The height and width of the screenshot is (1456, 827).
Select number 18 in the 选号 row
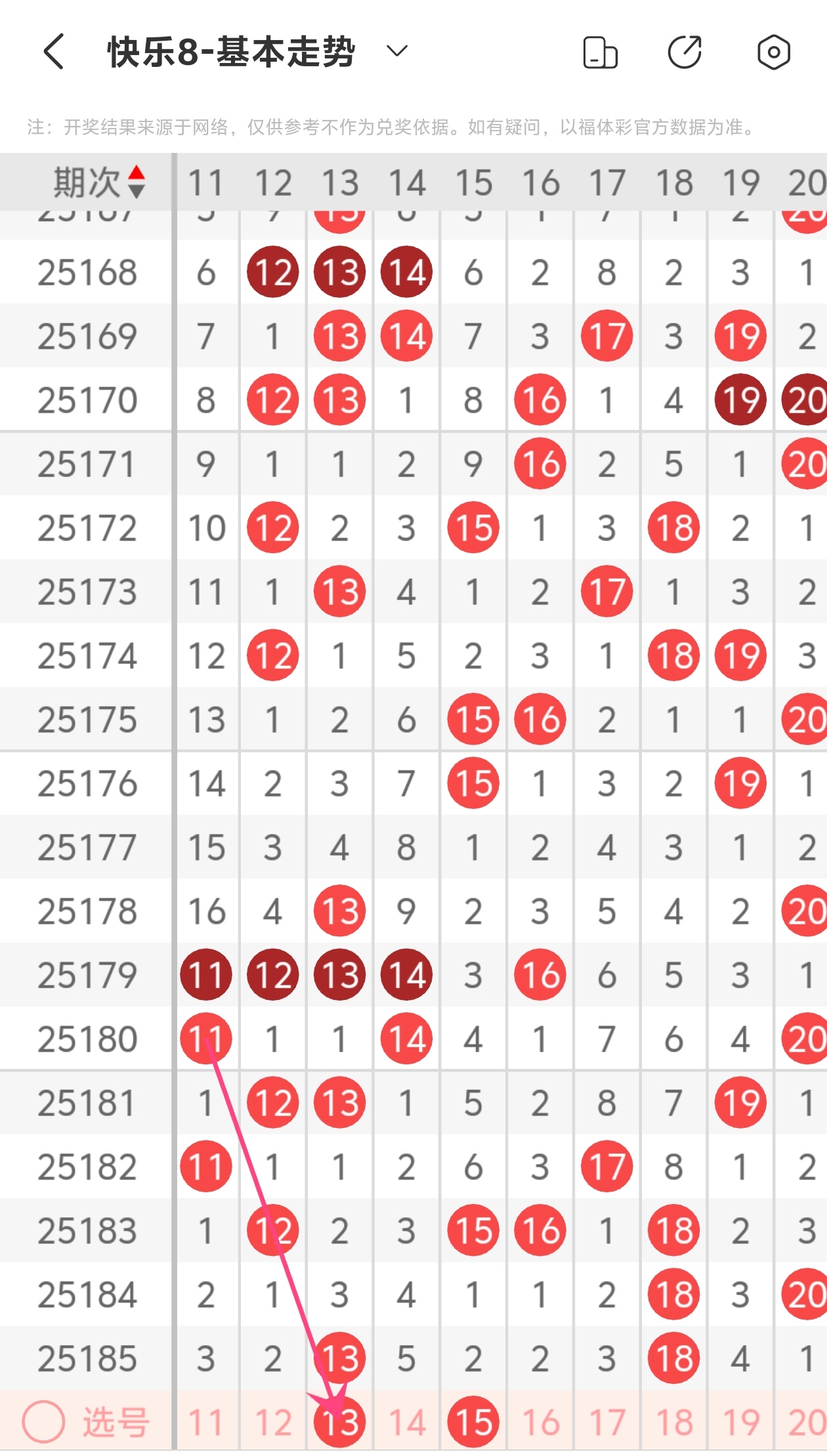coord(674,1423)
